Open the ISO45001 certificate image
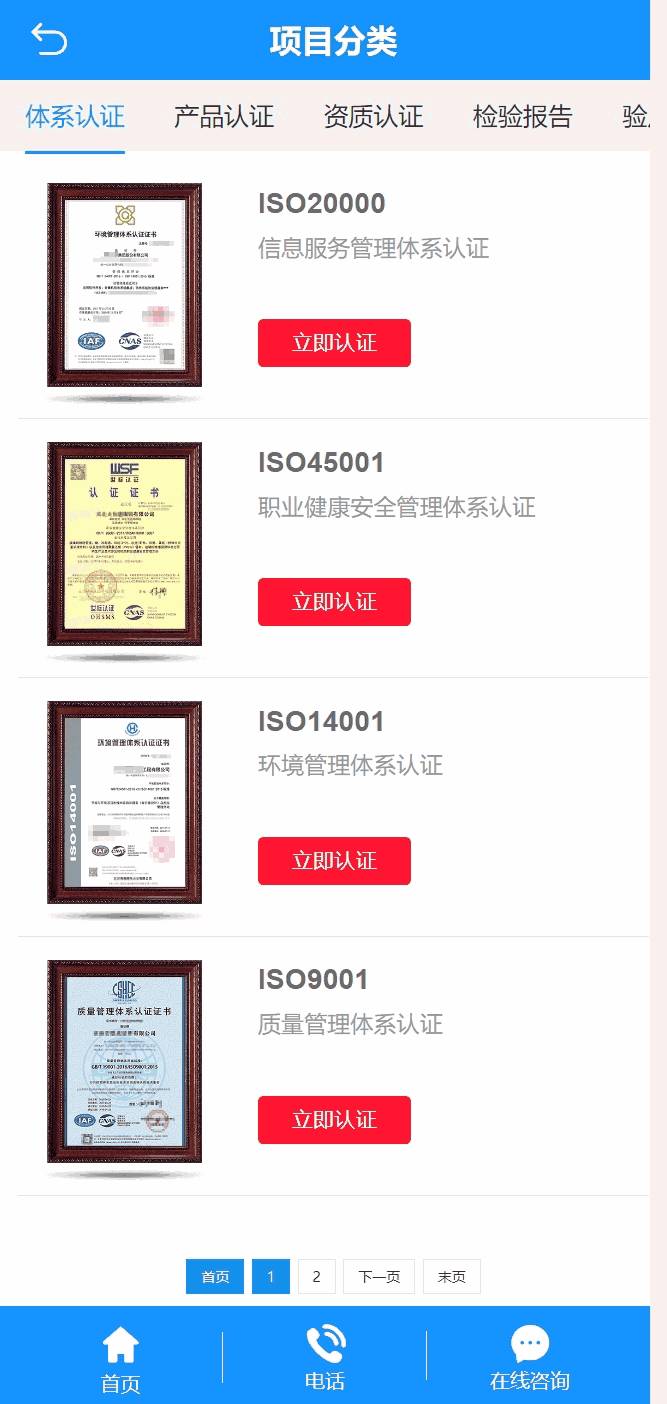 point(124,544)
